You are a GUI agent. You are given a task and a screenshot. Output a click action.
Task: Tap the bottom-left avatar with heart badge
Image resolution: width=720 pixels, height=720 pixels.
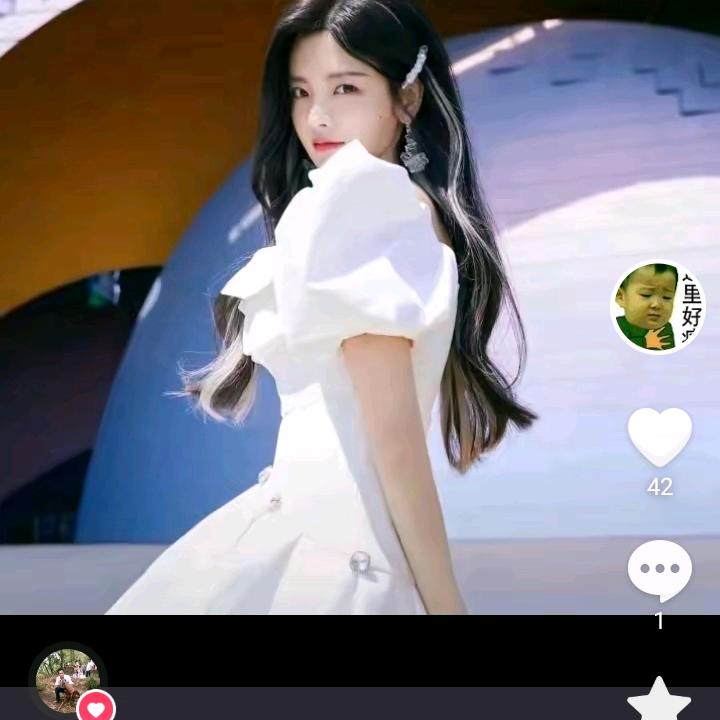(x=69, y=680)
